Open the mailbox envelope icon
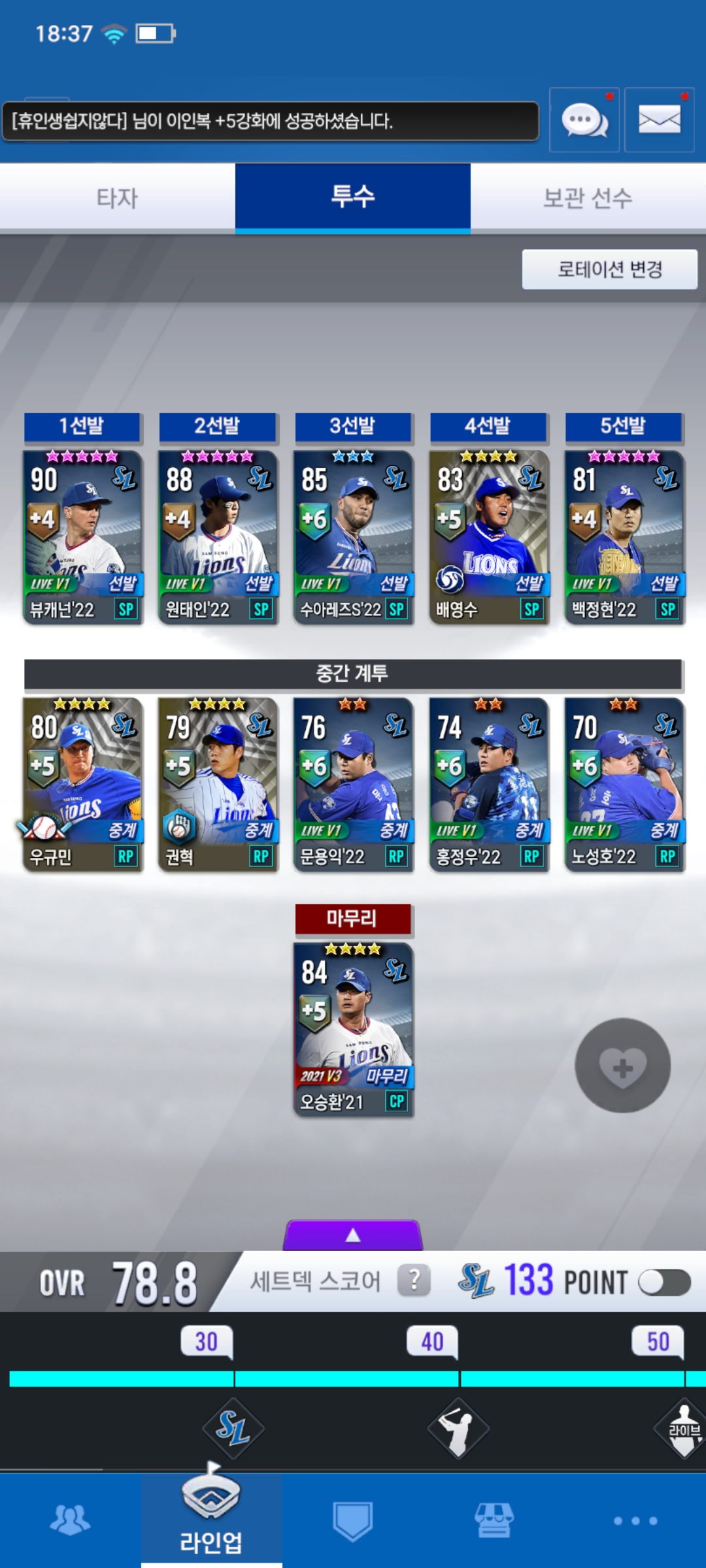Screen dimensions: 706x1568 [x=659, y=121]
